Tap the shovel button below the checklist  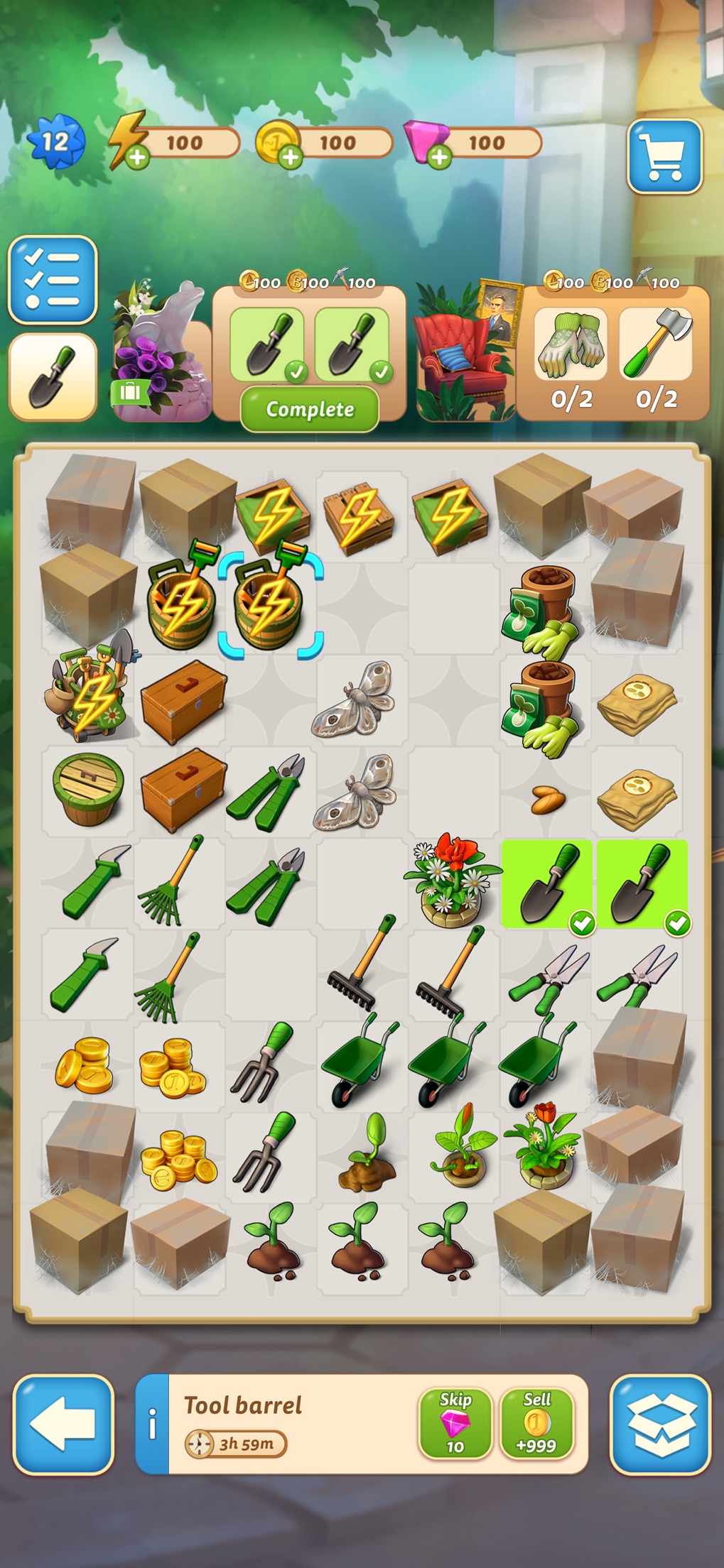[53, 376]
